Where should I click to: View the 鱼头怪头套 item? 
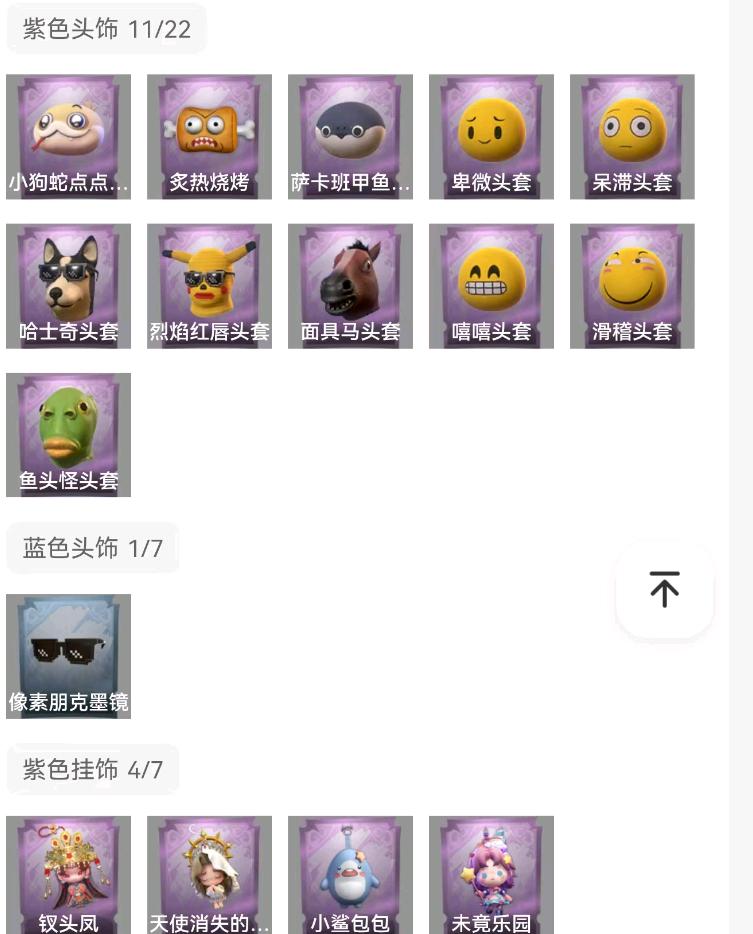[68, 435]
